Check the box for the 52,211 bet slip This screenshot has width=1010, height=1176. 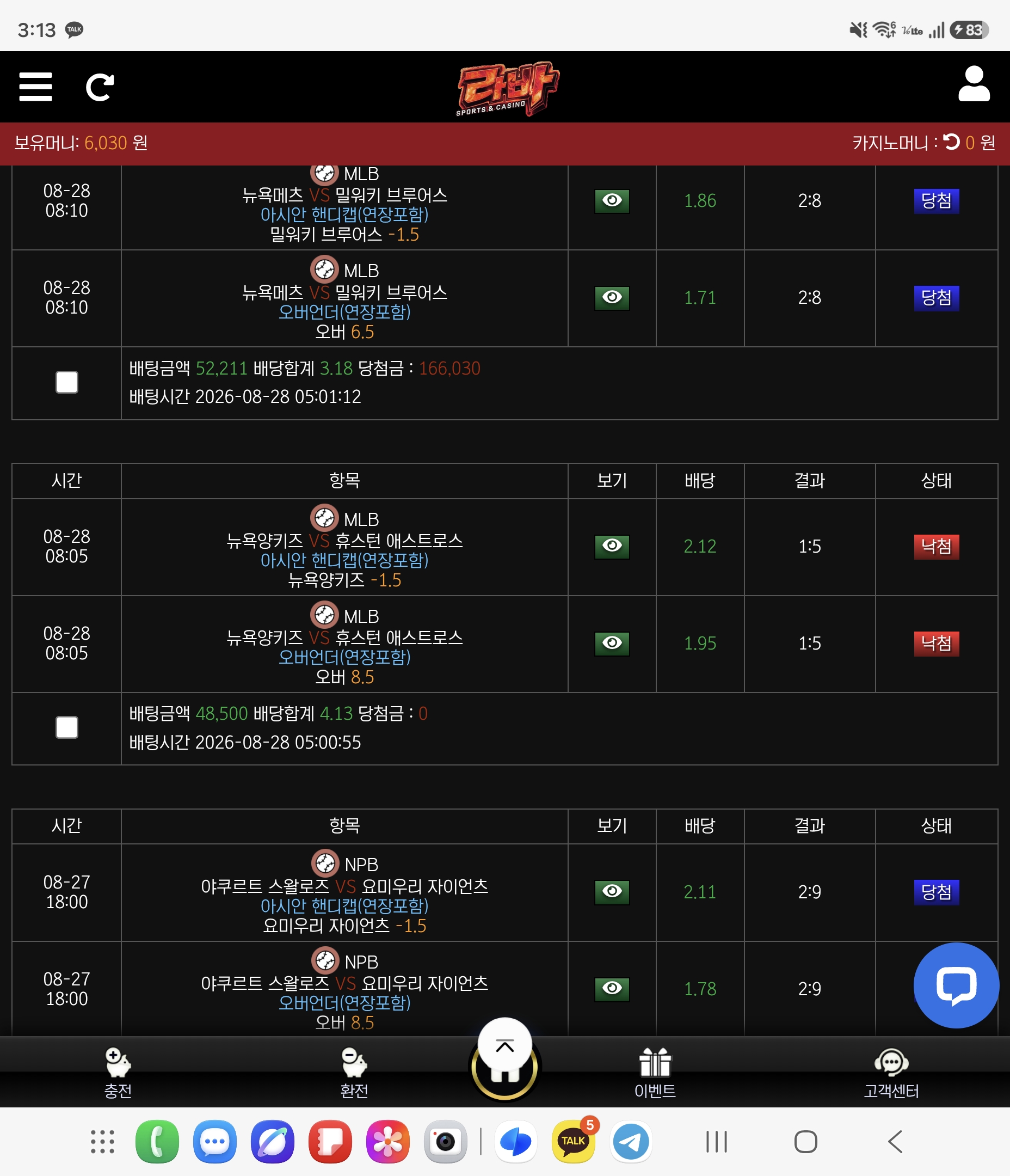[x=66, y=382]
